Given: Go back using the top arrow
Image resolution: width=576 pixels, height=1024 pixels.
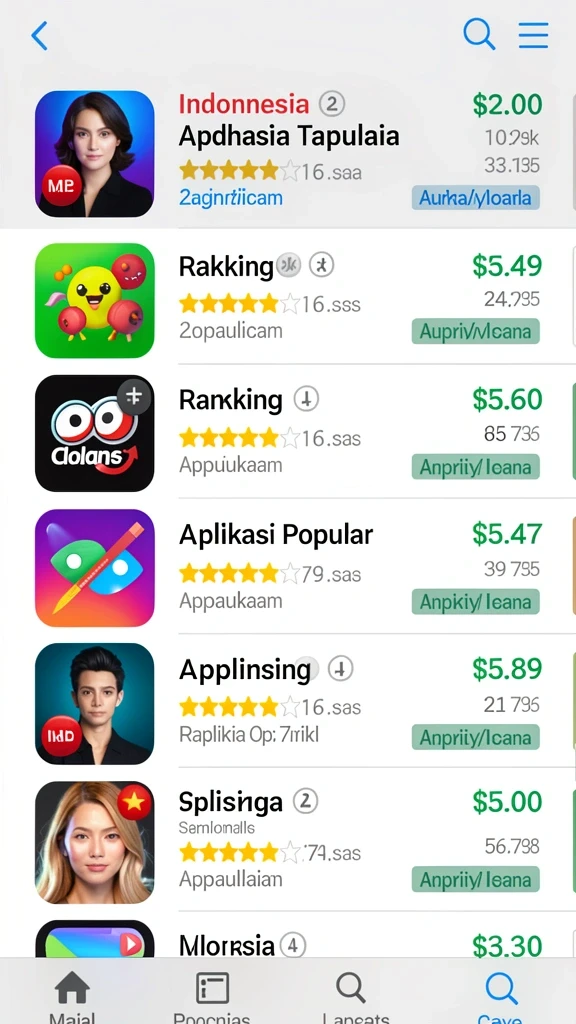Looking at the screenshot, I should click(x=39, y=36).
